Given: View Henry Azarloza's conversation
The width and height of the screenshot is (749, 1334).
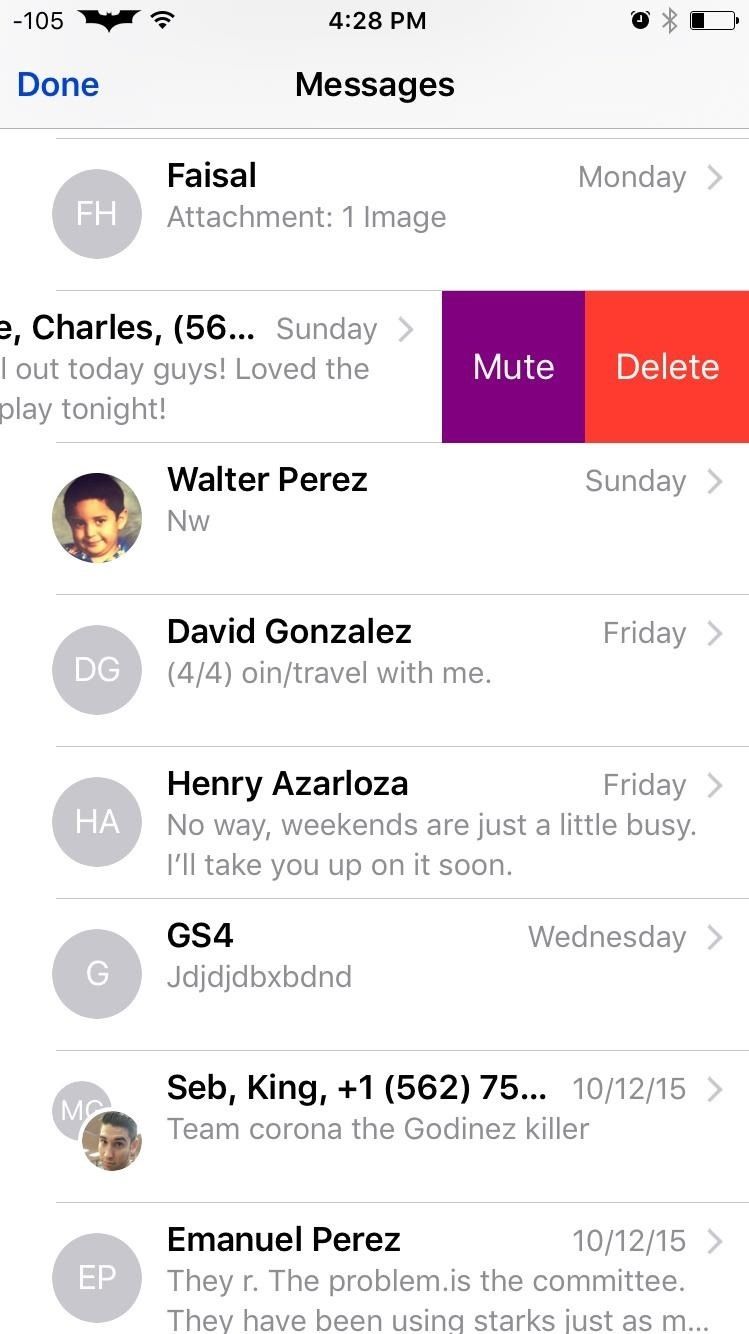Looking at the screenshot, I should coord(400,822).
